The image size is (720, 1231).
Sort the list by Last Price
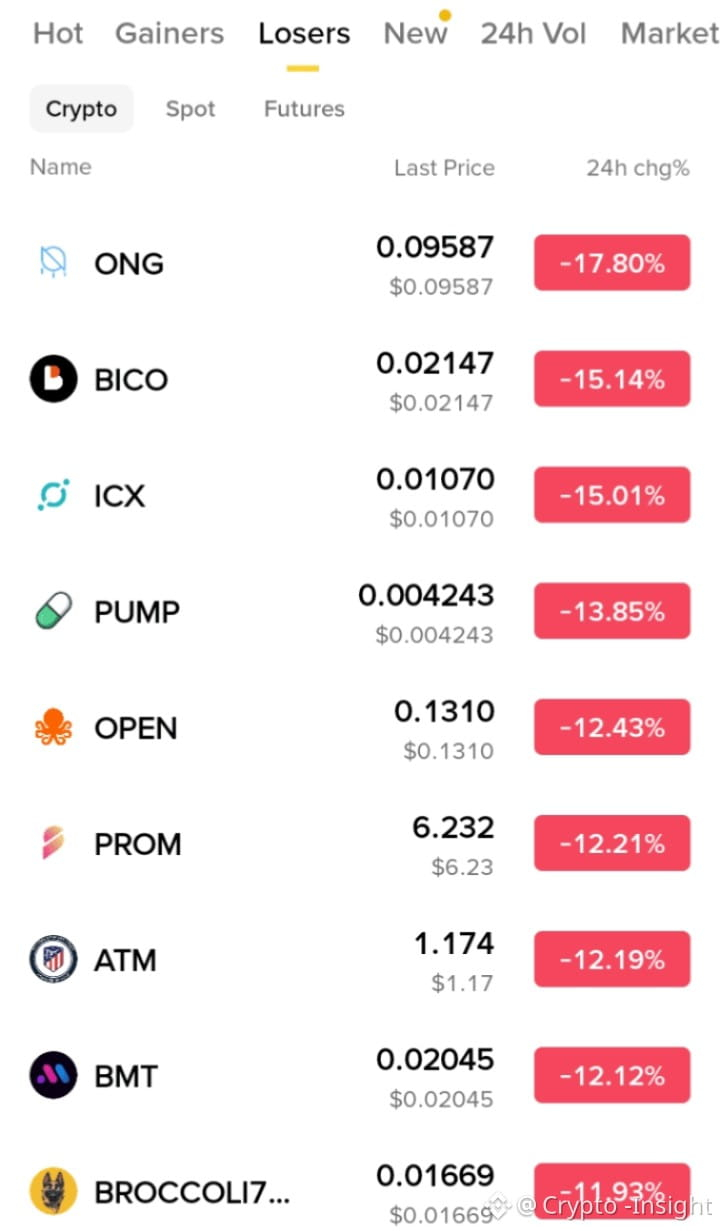tap(444, 168)
